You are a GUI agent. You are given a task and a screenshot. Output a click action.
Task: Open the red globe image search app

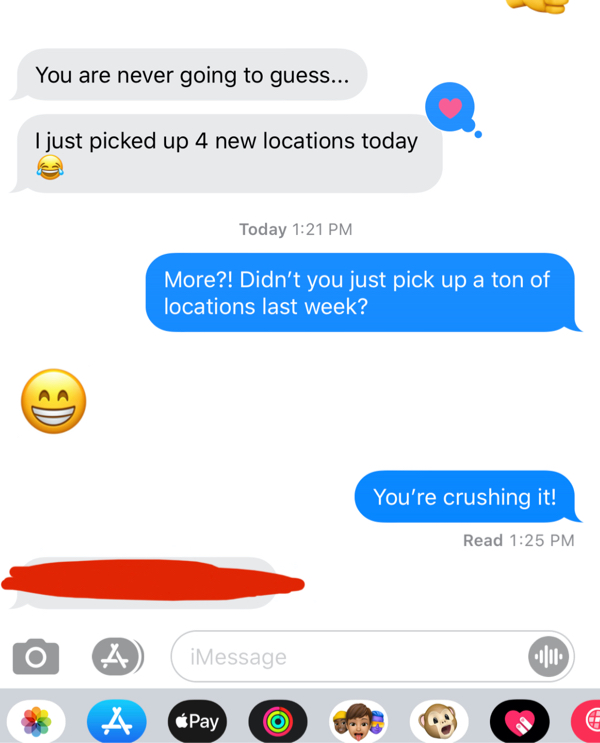[x=588, y=720]
